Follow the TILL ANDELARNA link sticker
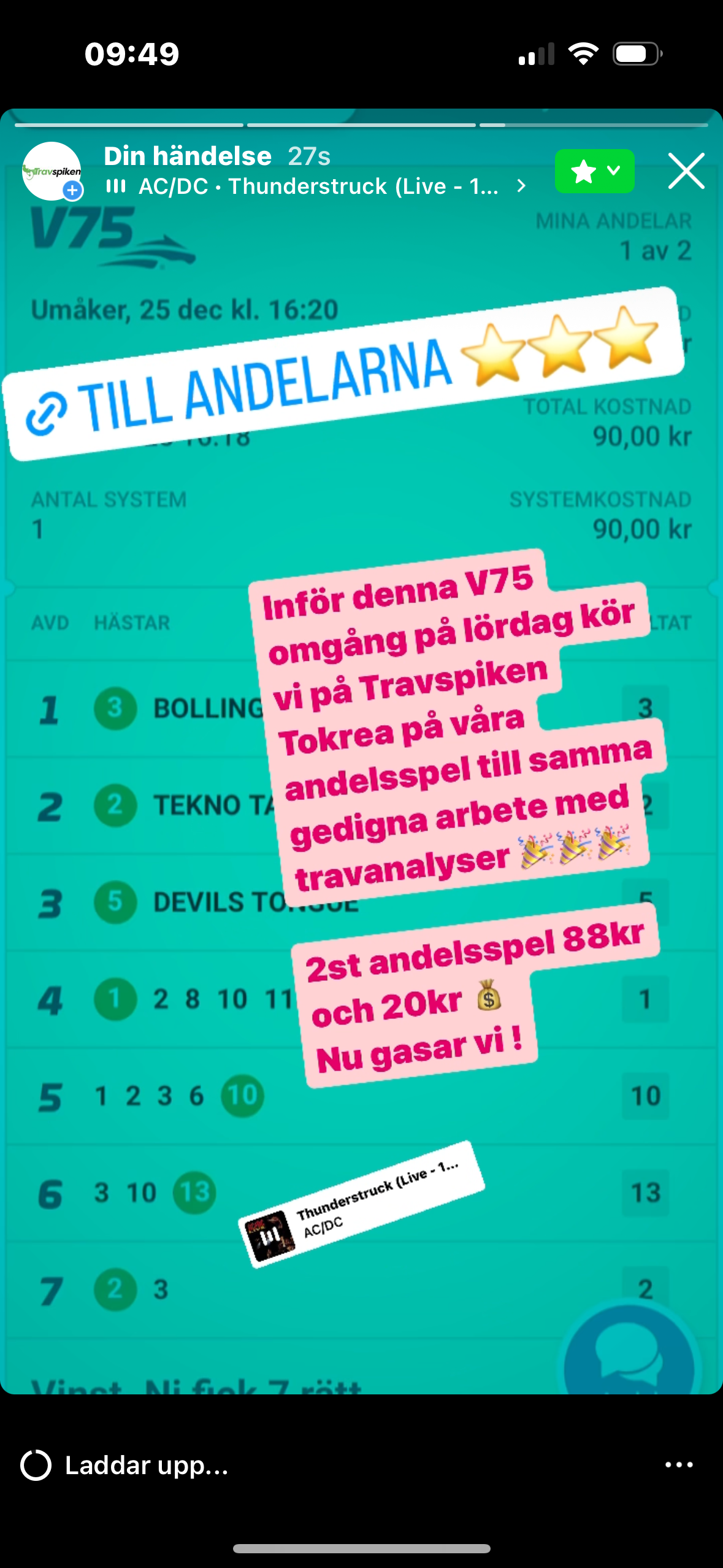The image size is (723, 1568). [x=343, y=374]
